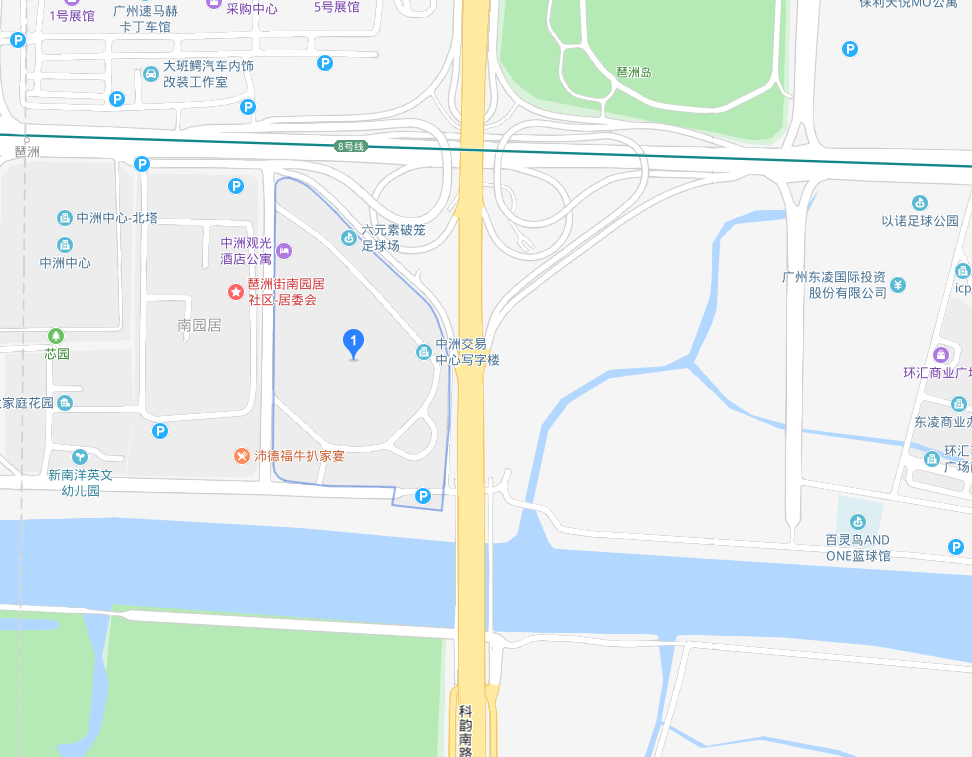Select the 沛德福牛扒家宴 restaurant marker
The image size is (972, 757).
pos(241,456)
